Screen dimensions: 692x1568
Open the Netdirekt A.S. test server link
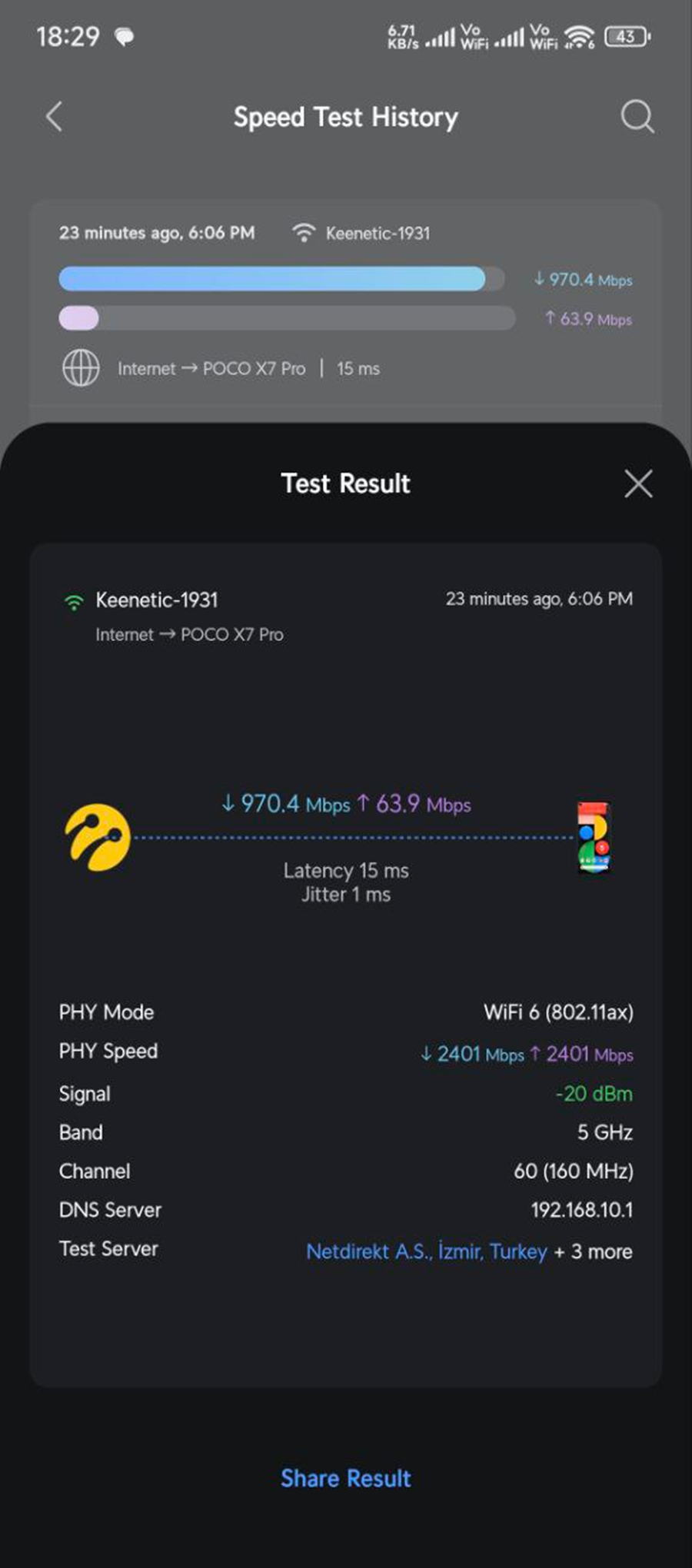pyautogui.click(x=427, y=1251)
